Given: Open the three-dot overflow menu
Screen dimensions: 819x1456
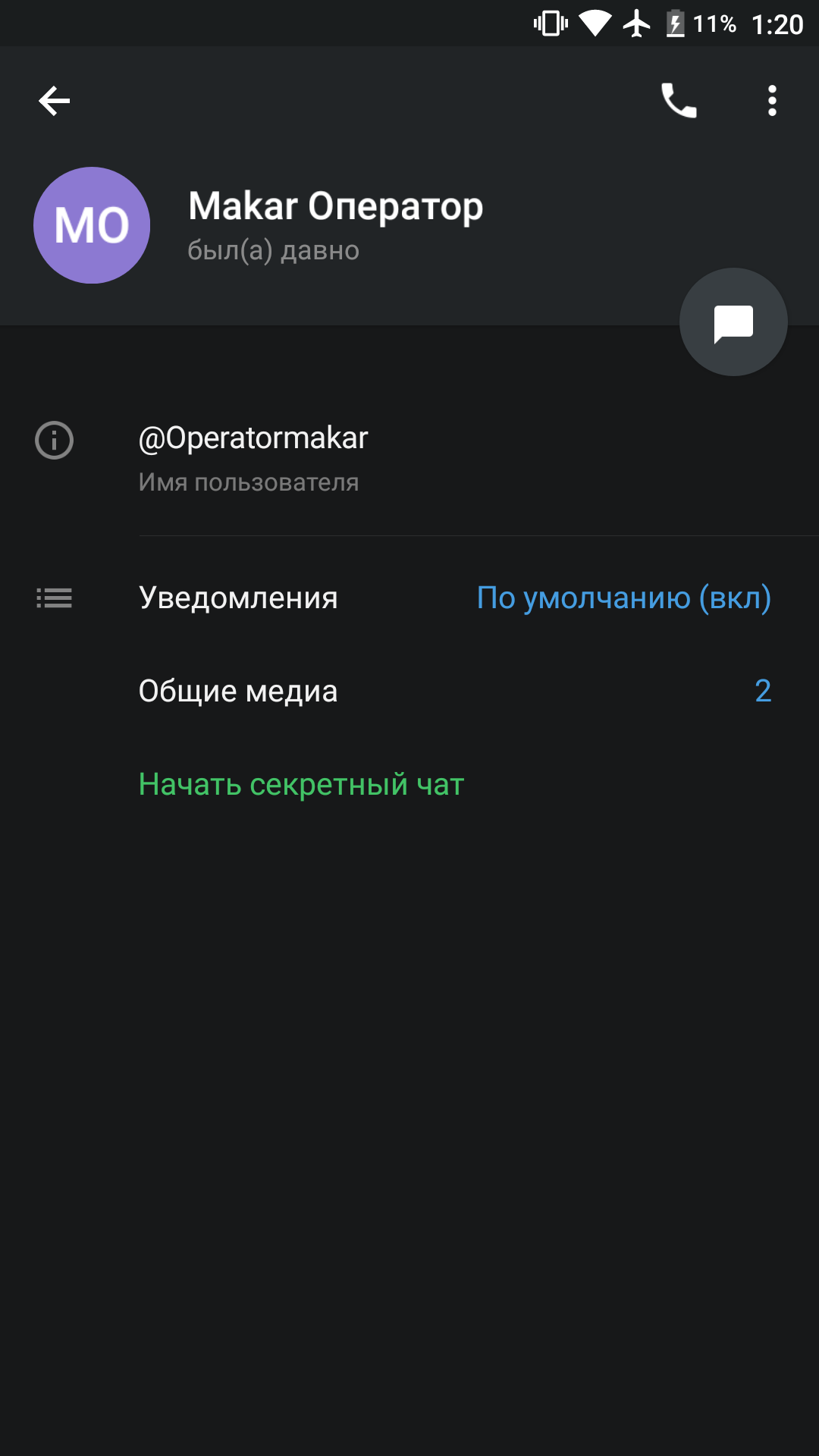Looking at the screenshot, I should click(x=772, y=101).
